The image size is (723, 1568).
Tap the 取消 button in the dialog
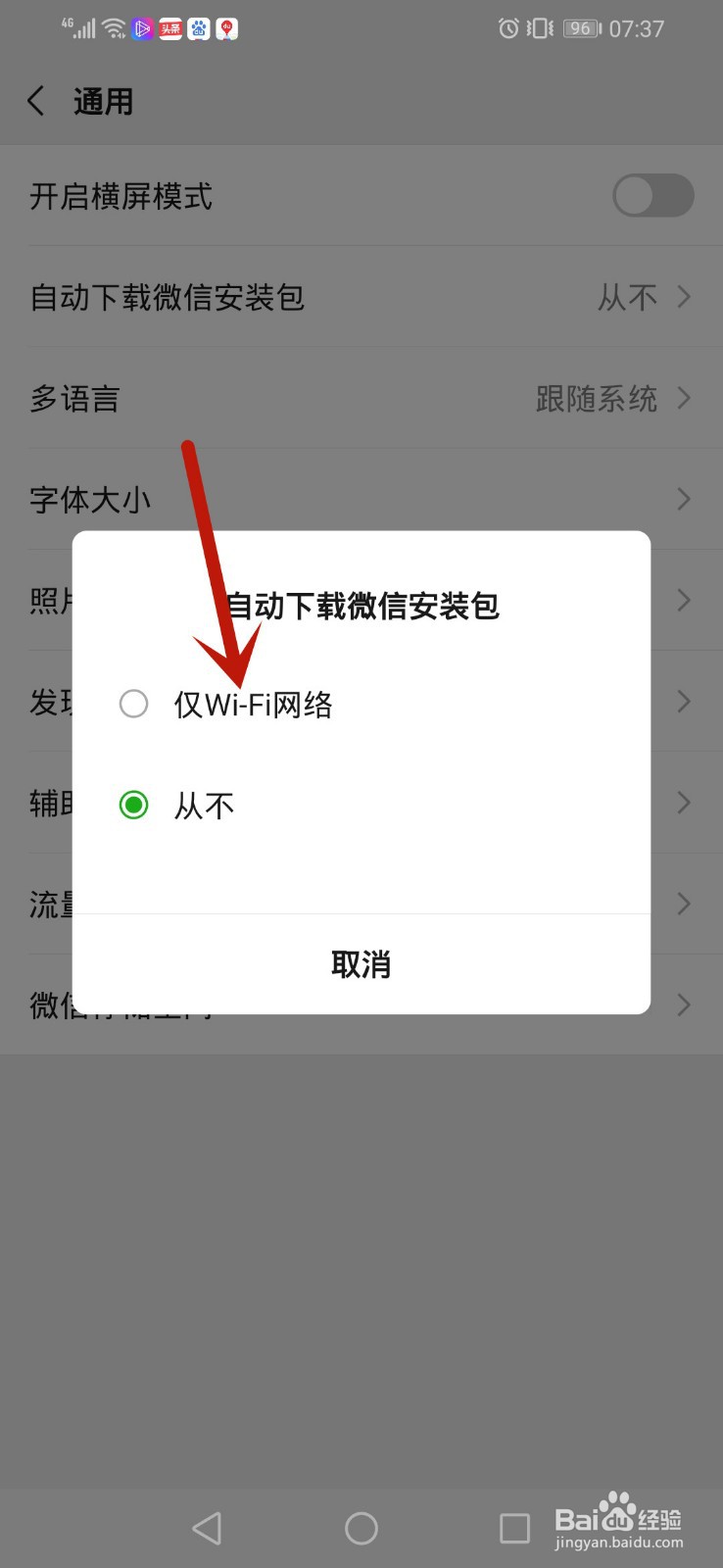(361, 964)
